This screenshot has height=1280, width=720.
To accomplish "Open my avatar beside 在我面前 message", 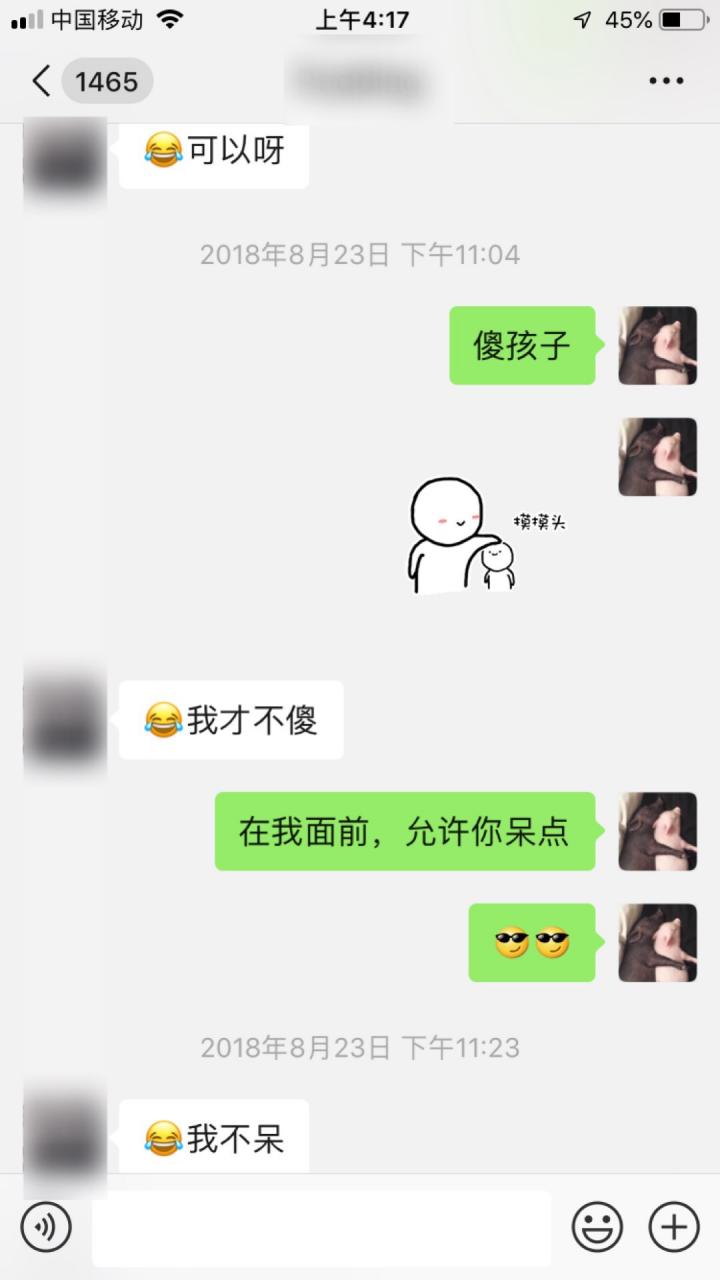I will coord(657,831).
